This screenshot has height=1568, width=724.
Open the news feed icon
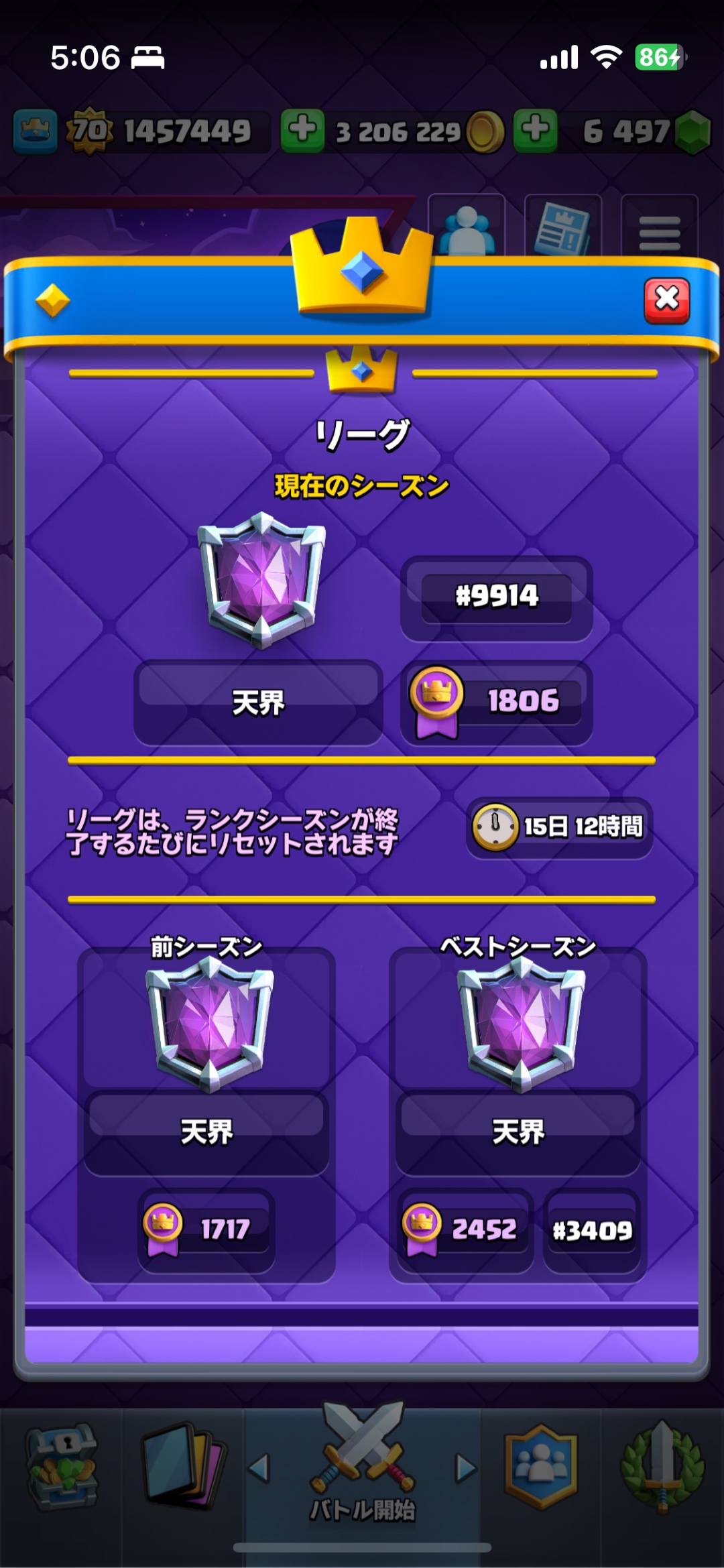[562, 228]
